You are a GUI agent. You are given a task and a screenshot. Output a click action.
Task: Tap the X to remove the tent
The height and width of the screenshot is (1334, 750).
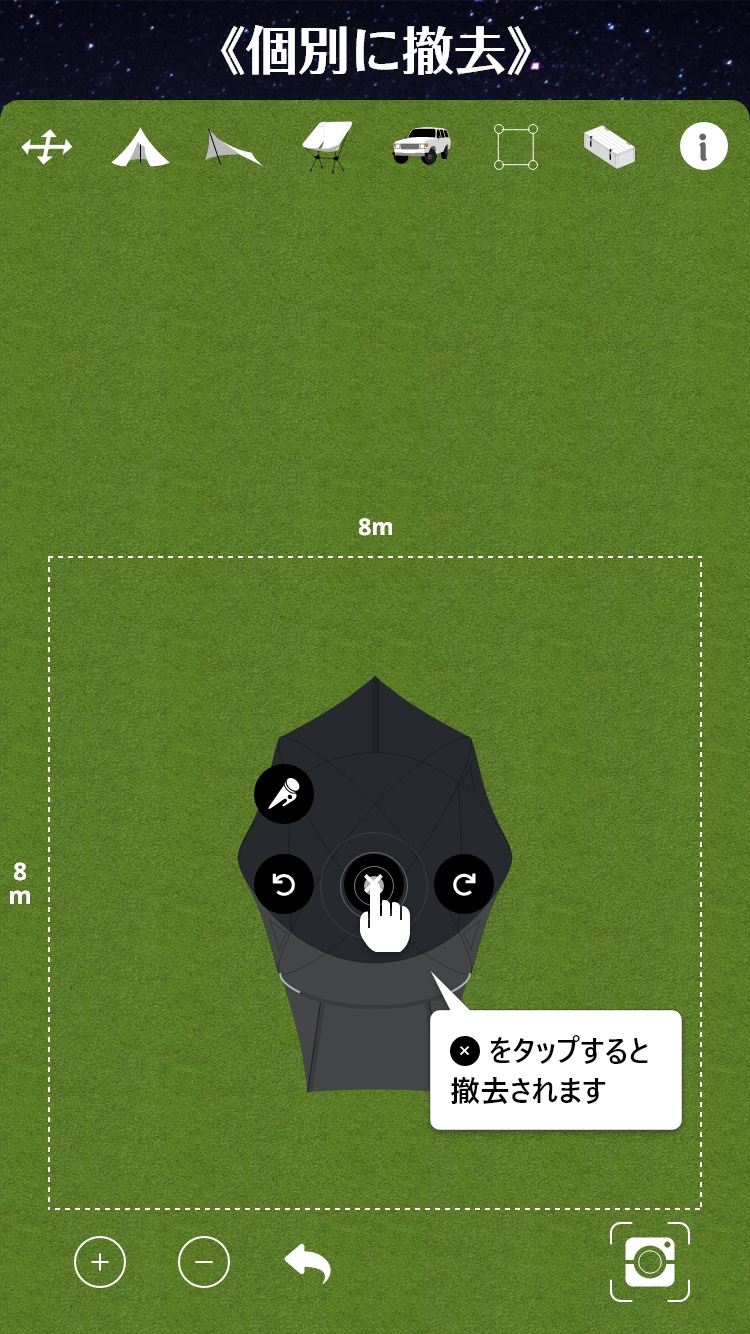coord(374,884)
